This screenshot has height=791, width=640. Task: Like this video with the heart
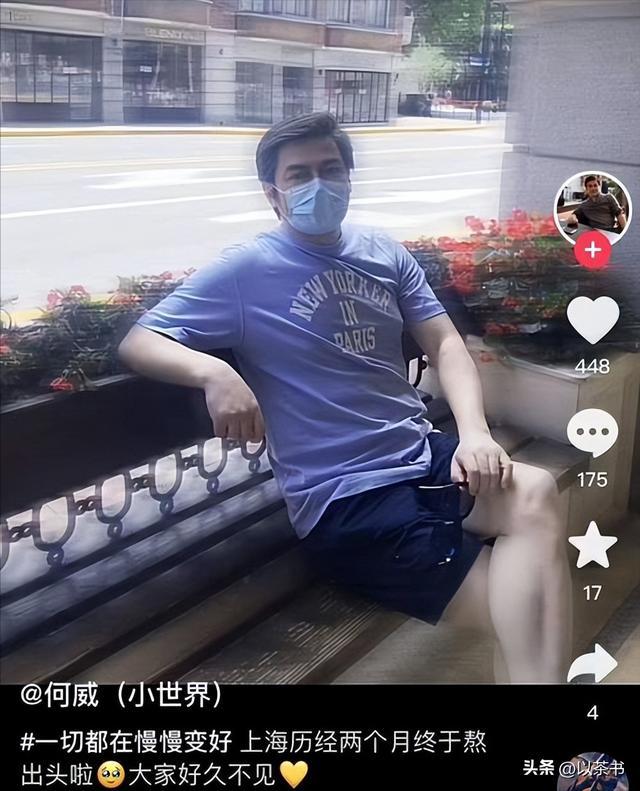(x=592, y=320)
